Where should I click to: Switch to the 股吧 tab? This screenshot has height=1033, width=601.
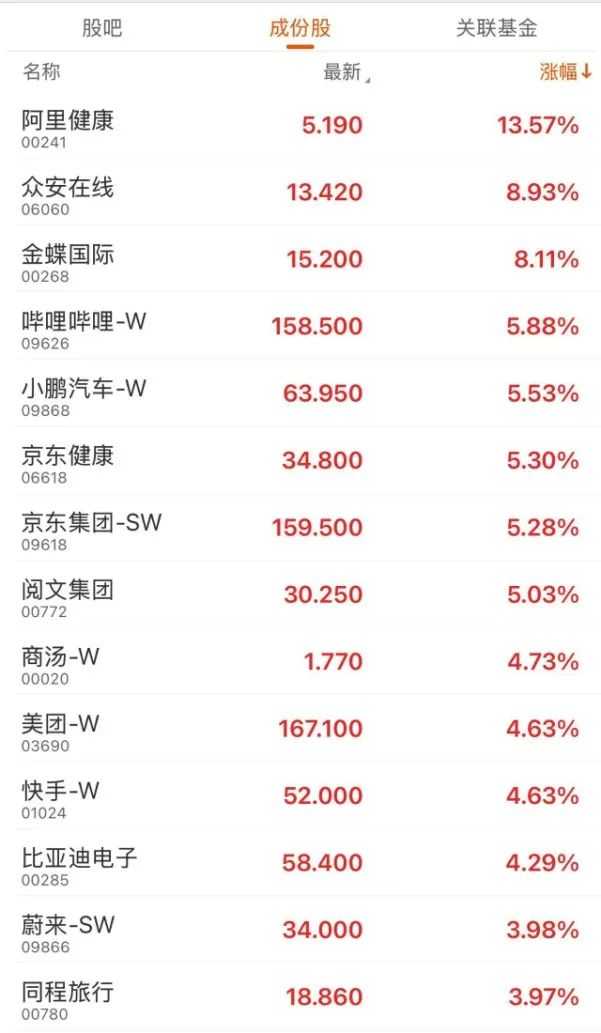[x=101, y=28]
